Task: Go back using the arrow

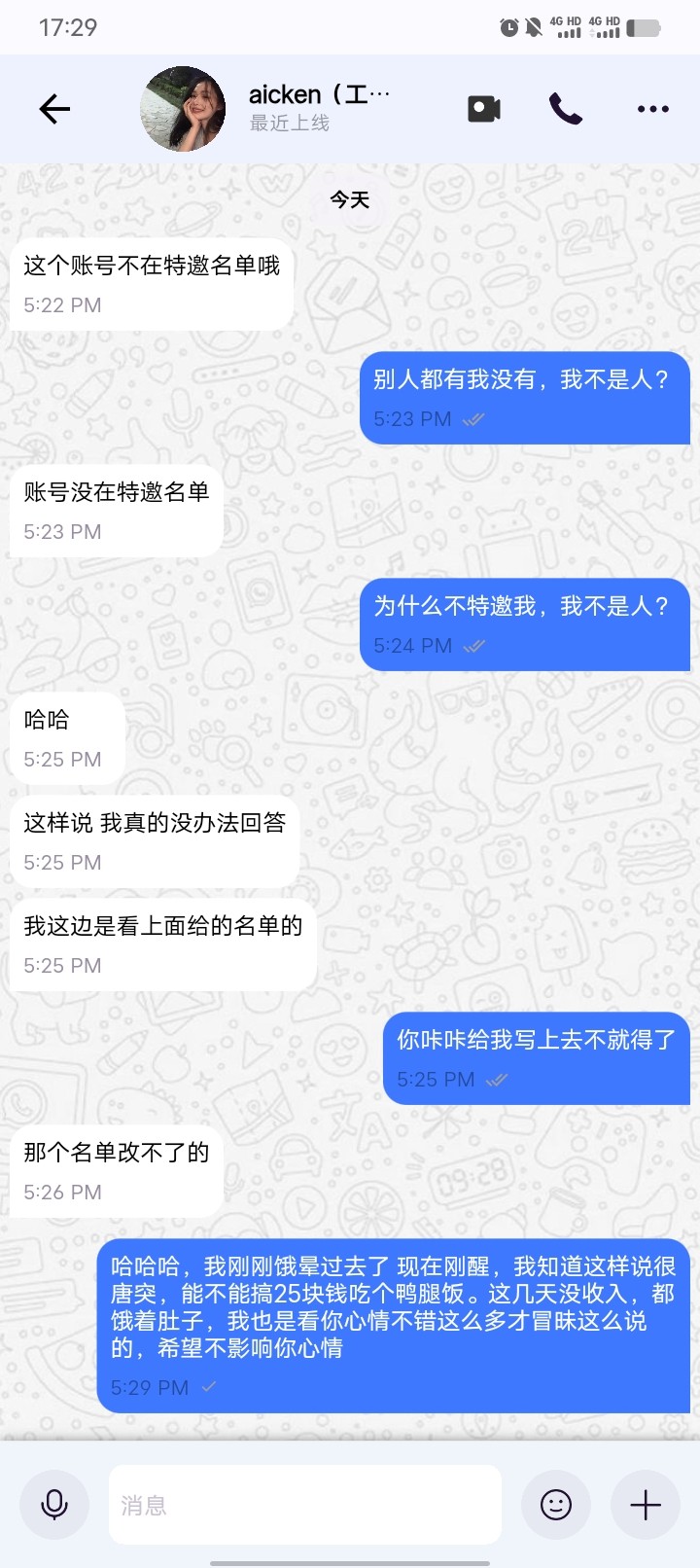Action: pyautogui.click(x=54, y=109)
